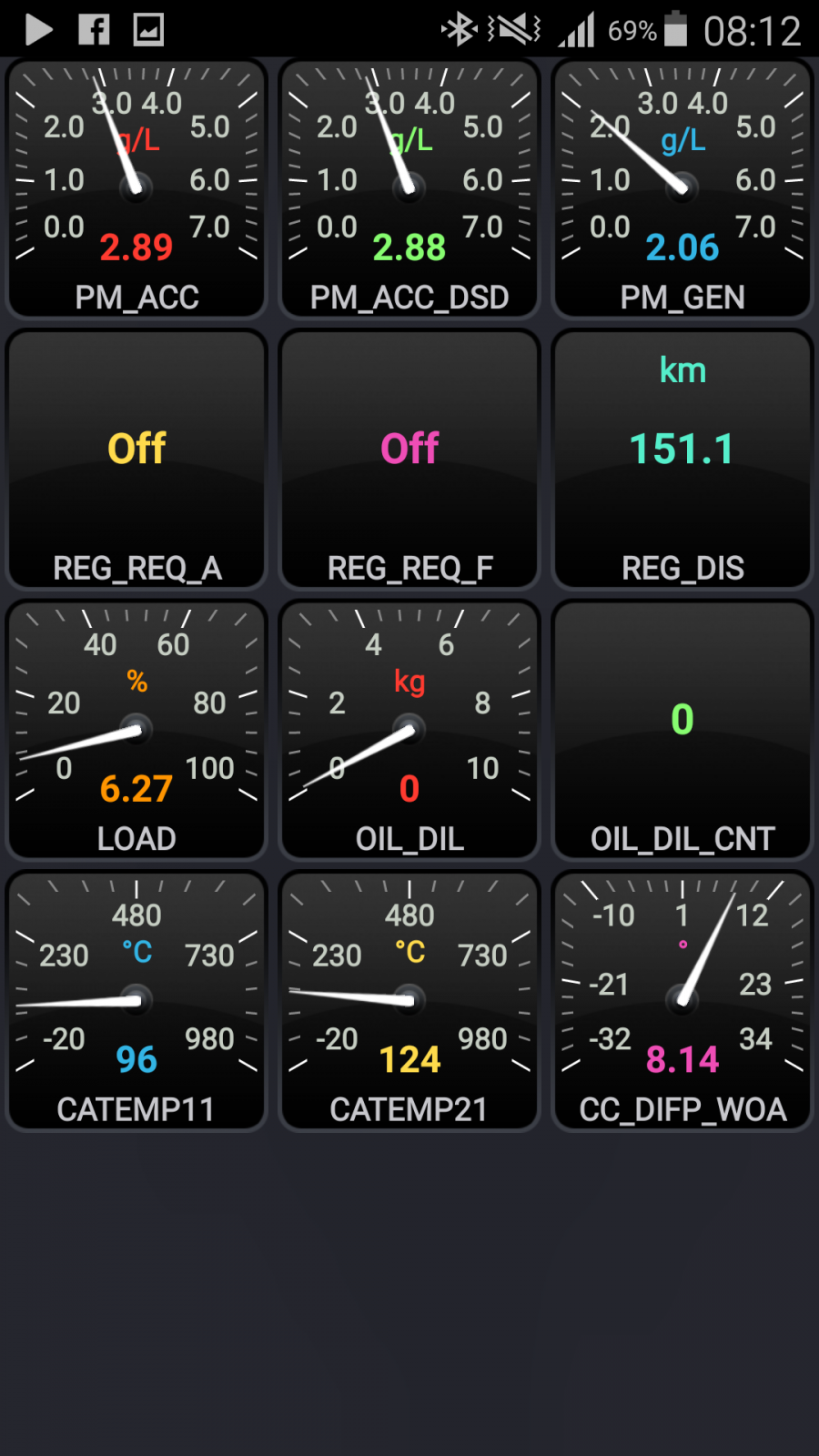Select the CATEMP21 temperature gauge
Image resolution: width=819 pixels, height=1456 pixels.
click(x=409, y=1001)
